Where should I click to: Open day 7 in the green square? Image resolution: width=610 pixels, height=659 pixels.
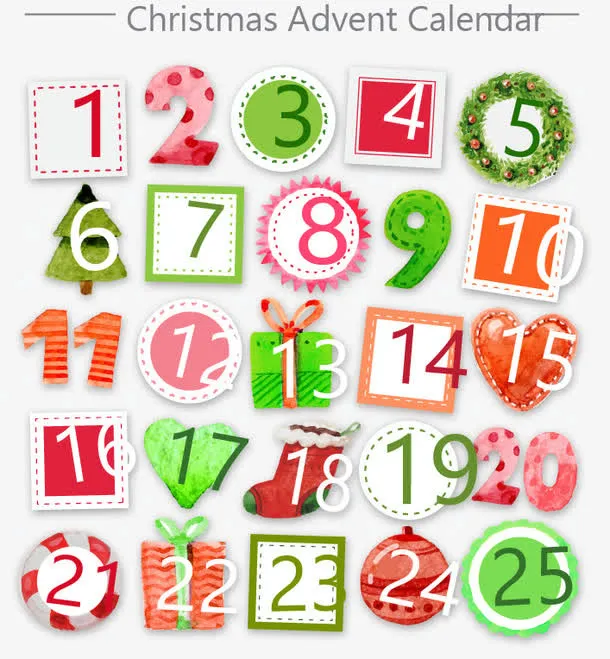click(x=195, y=234)
